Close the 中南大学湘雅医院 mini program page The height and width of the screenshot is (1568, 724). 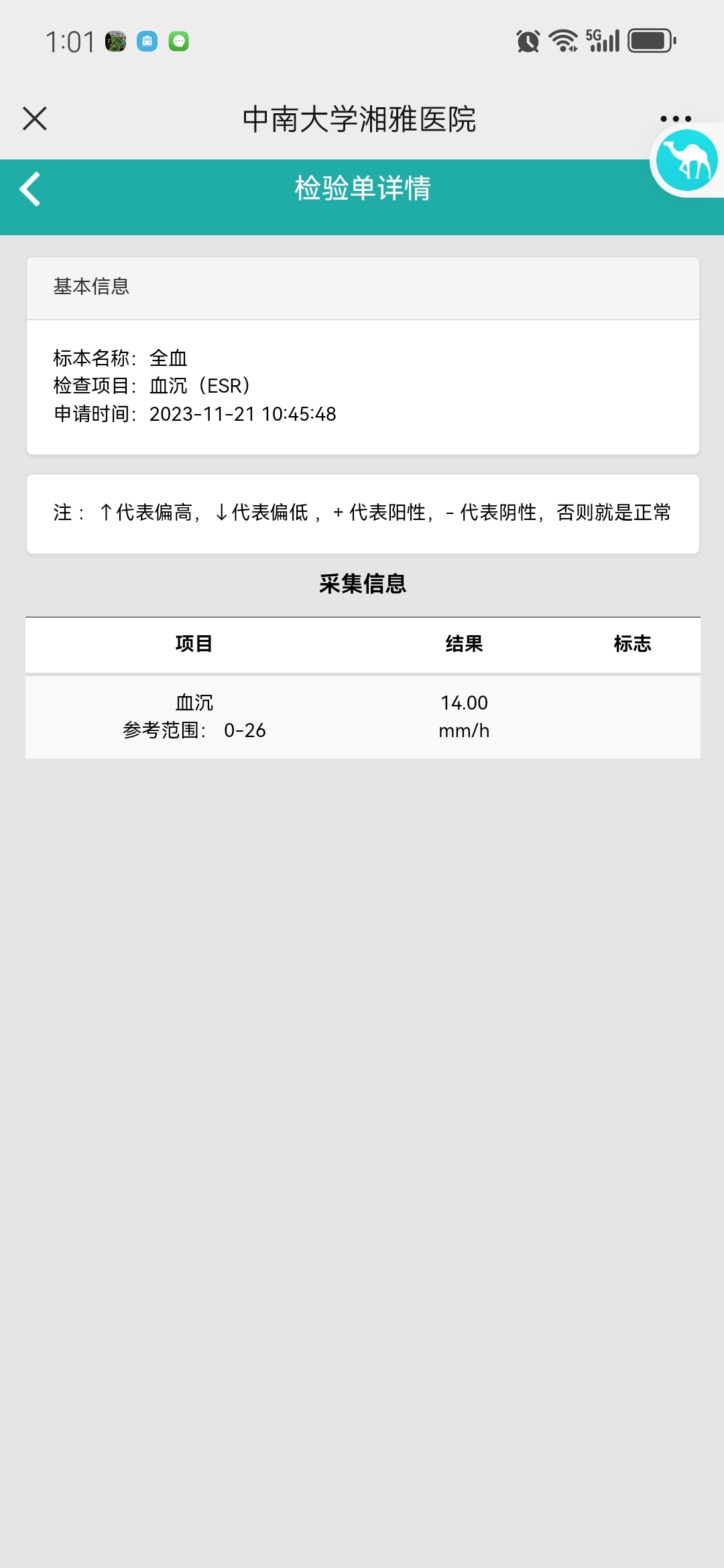pos(34,119)
